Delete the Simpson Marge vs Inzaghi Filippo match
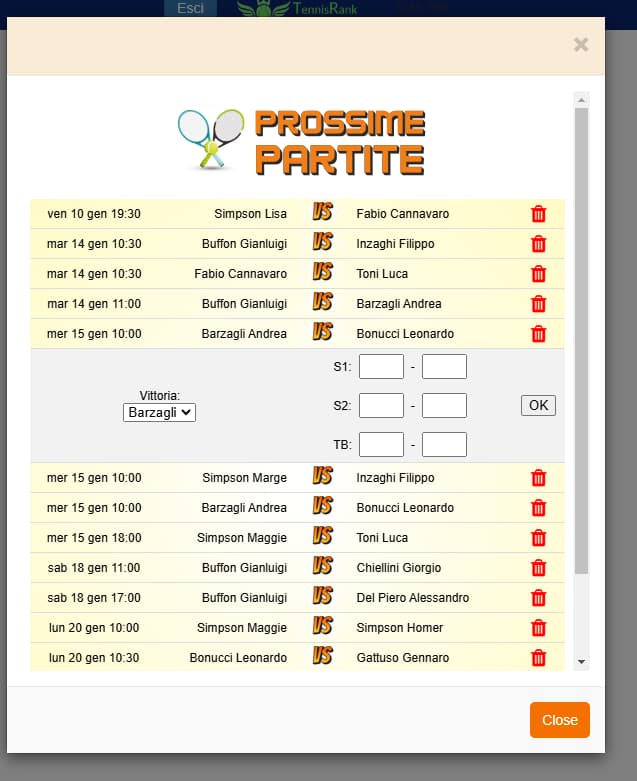637x781 pixels. [538, 478]
